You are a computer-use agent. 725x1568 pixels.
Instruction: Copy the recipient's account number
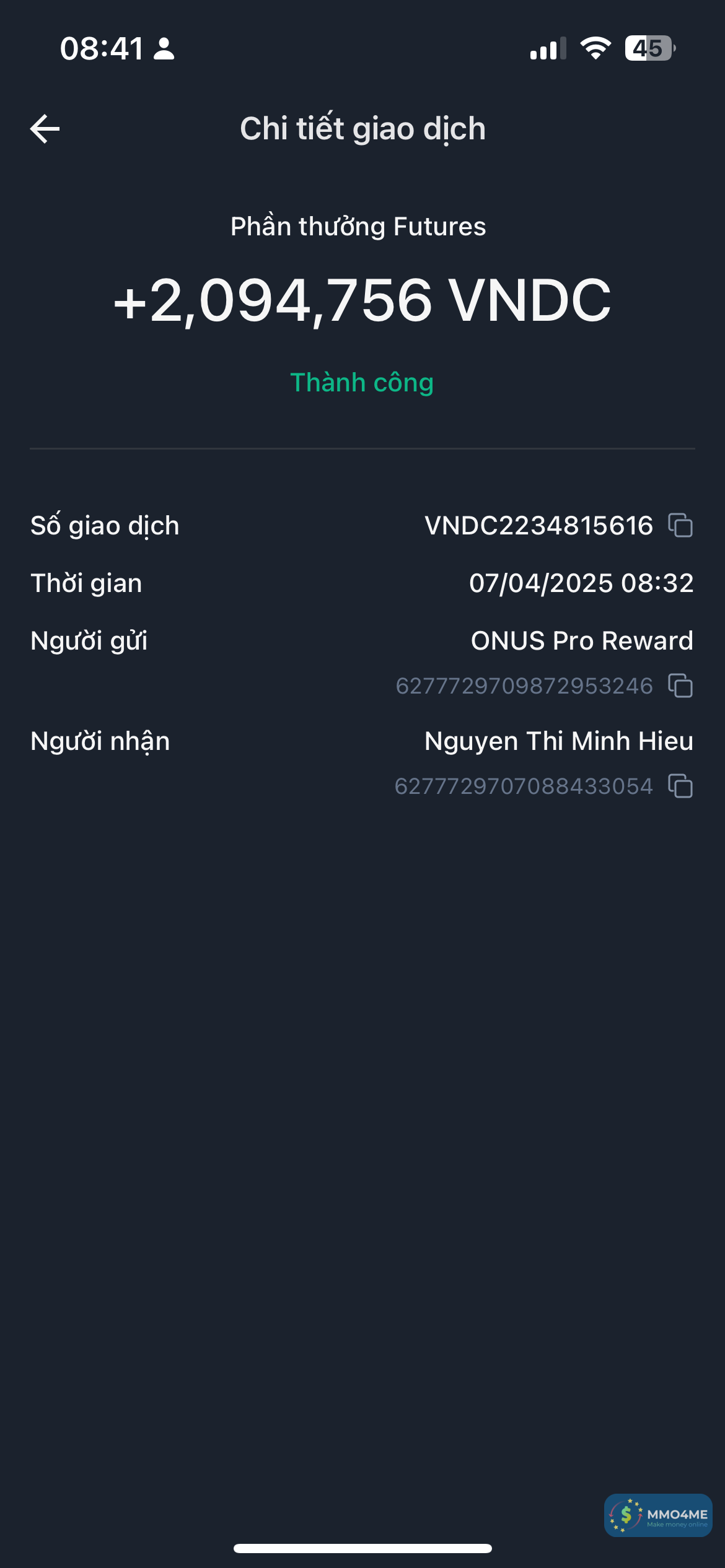(x=680, y=786)
